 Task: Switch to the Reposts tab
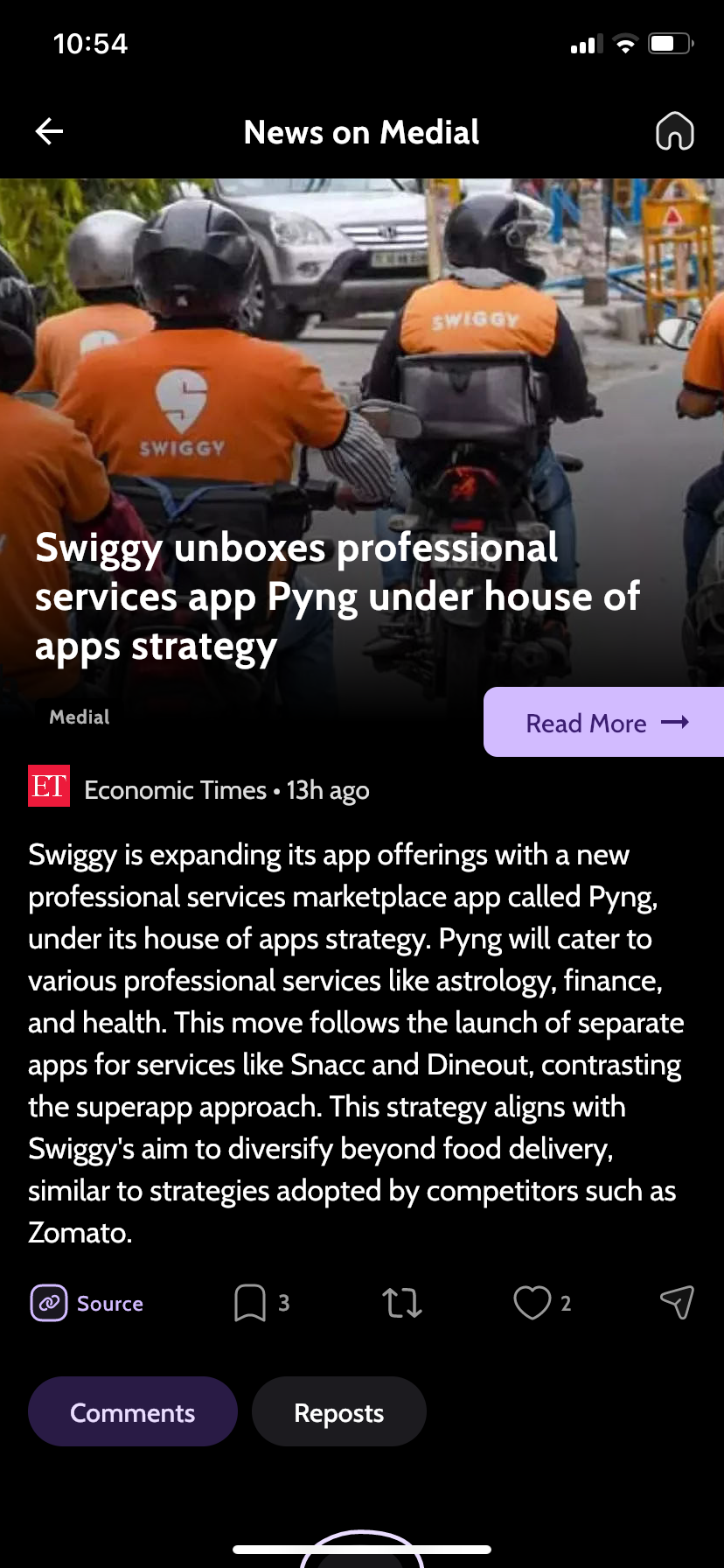339,1412
